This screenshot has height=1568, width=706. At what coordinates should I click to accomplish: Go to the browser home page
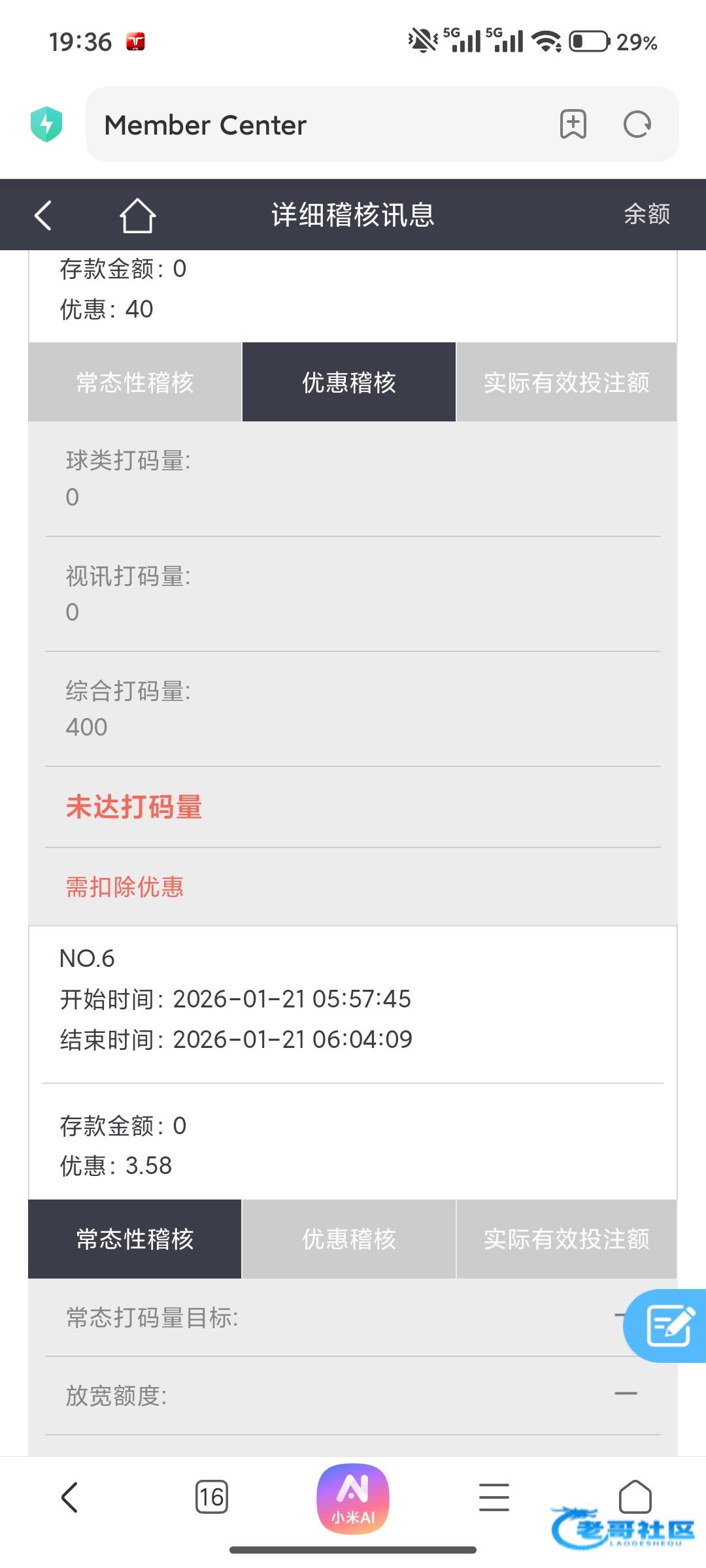point(635,1497)
